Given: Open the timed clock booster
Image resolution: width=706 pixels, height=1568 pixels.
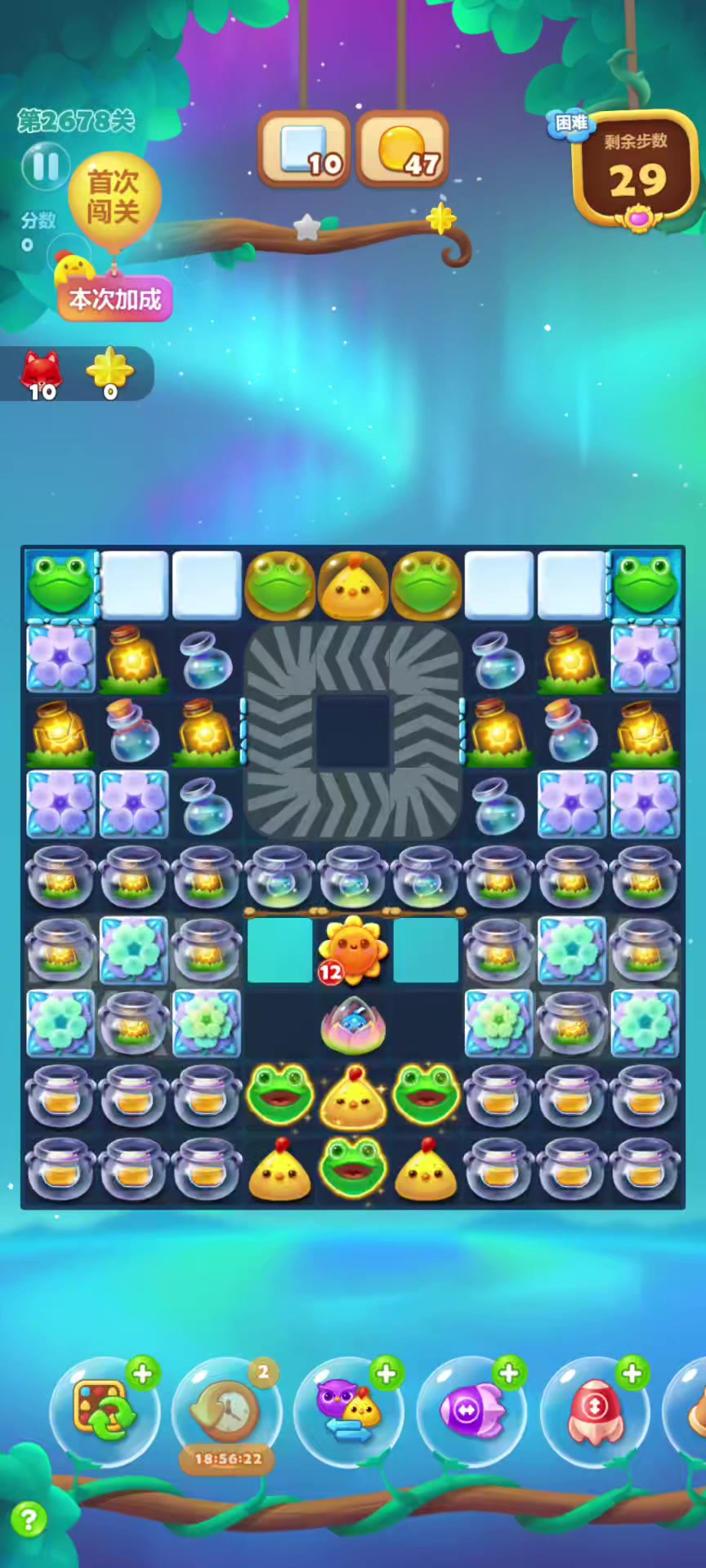Looking at the screenshot, I should pyautogui.click(x=226, y=1411).
